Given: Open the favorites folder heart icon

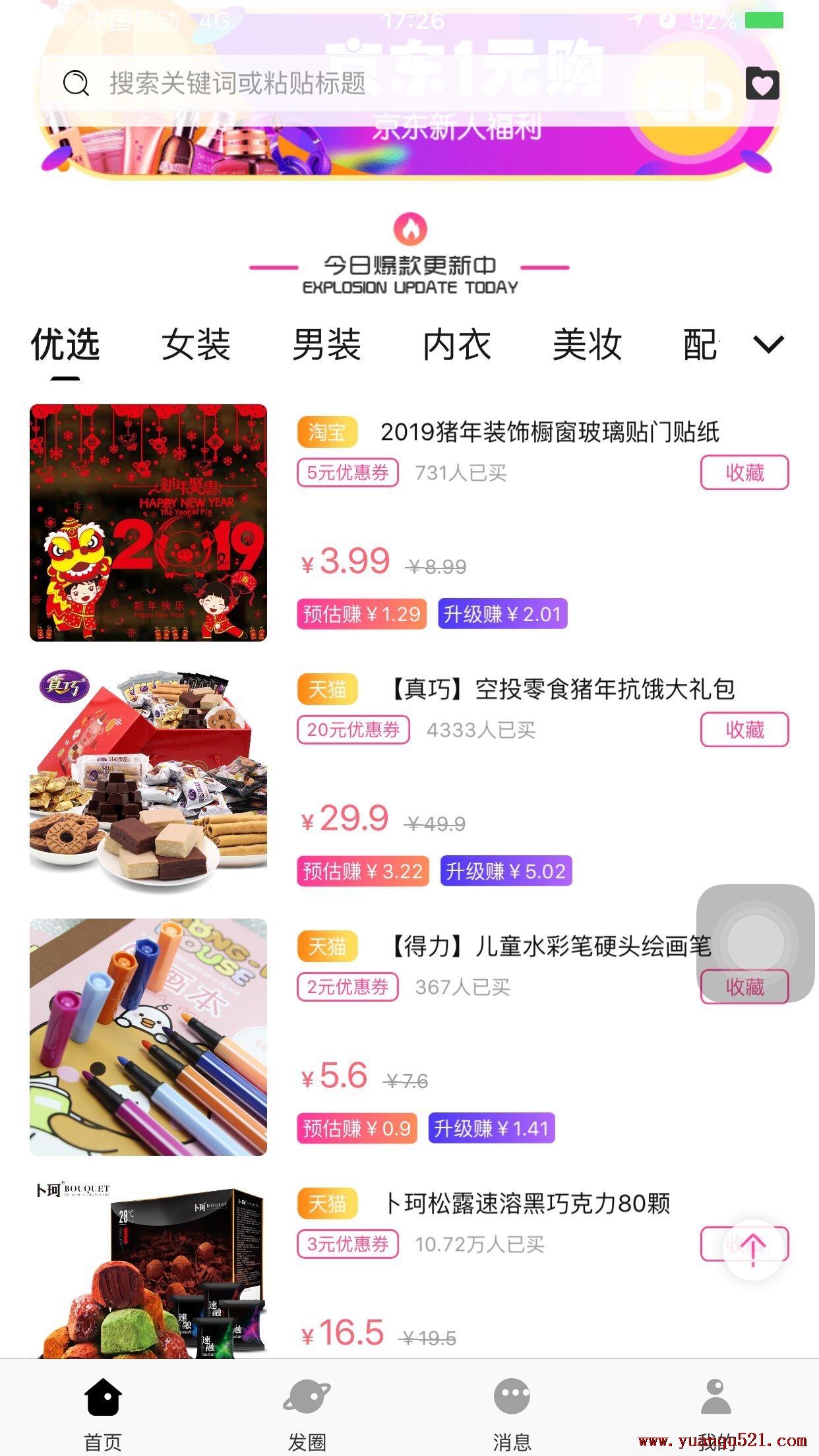Looking at the screenshot, I should point(762,84).
